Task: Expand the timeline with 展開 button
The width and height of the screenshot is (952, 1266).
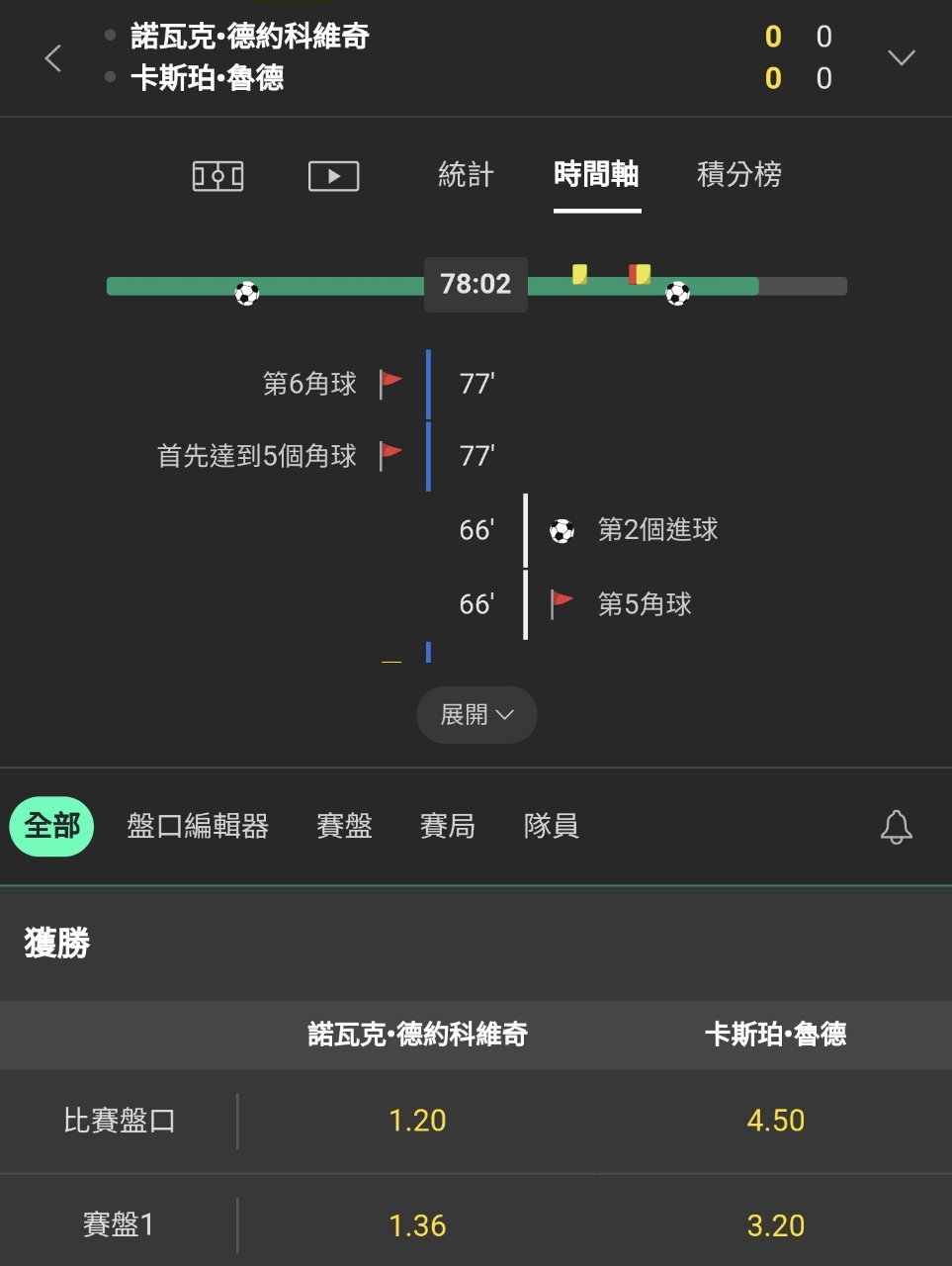Action: [476, 714]
